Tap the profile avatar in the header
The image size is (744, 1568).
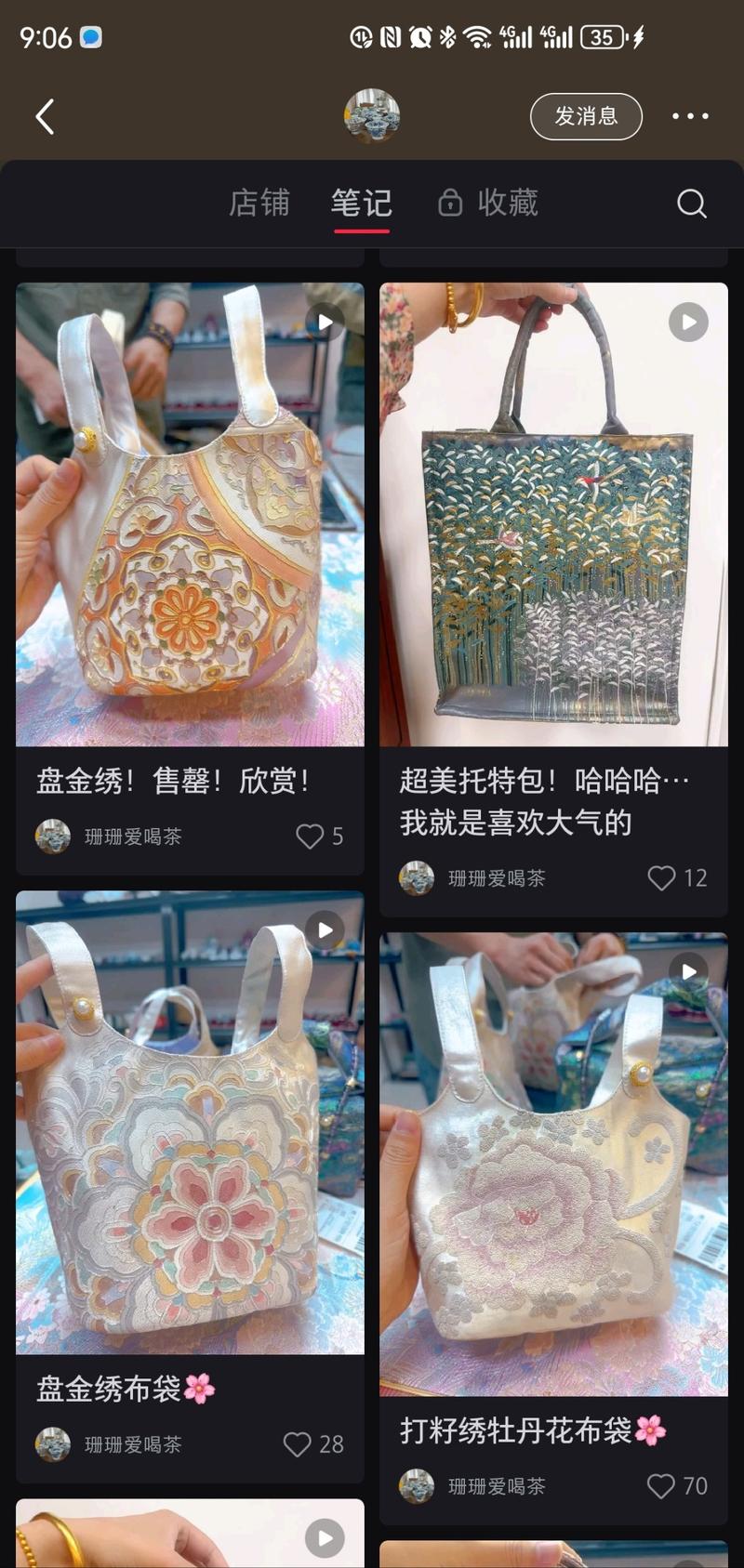(371, 116)
